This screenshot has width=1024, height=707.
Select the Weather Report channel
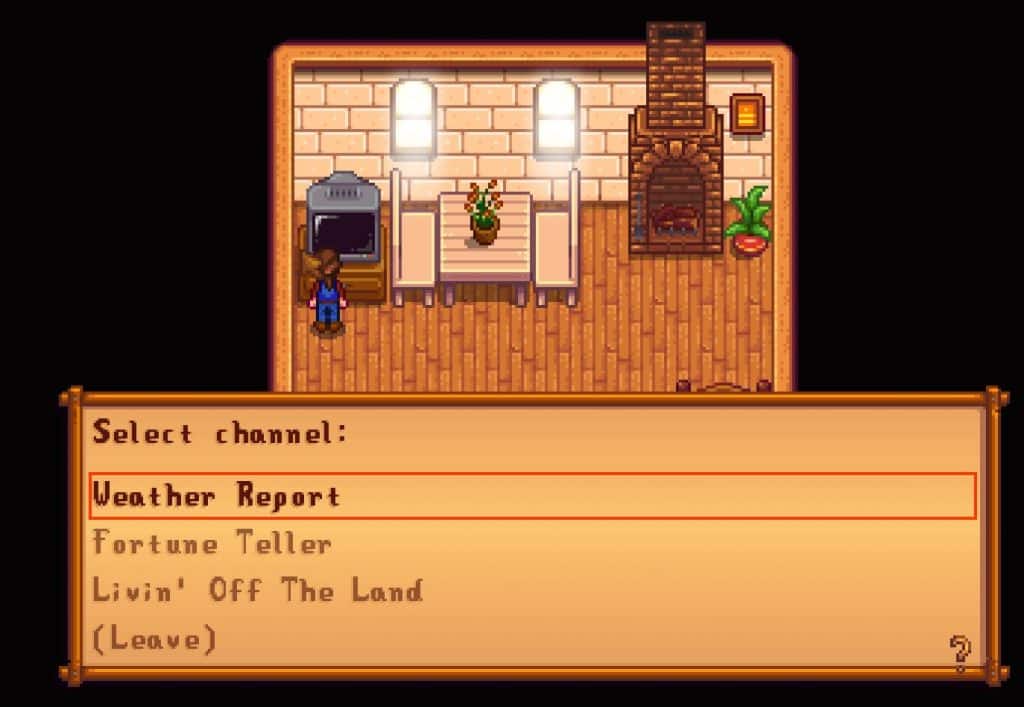tap(217, 496)
